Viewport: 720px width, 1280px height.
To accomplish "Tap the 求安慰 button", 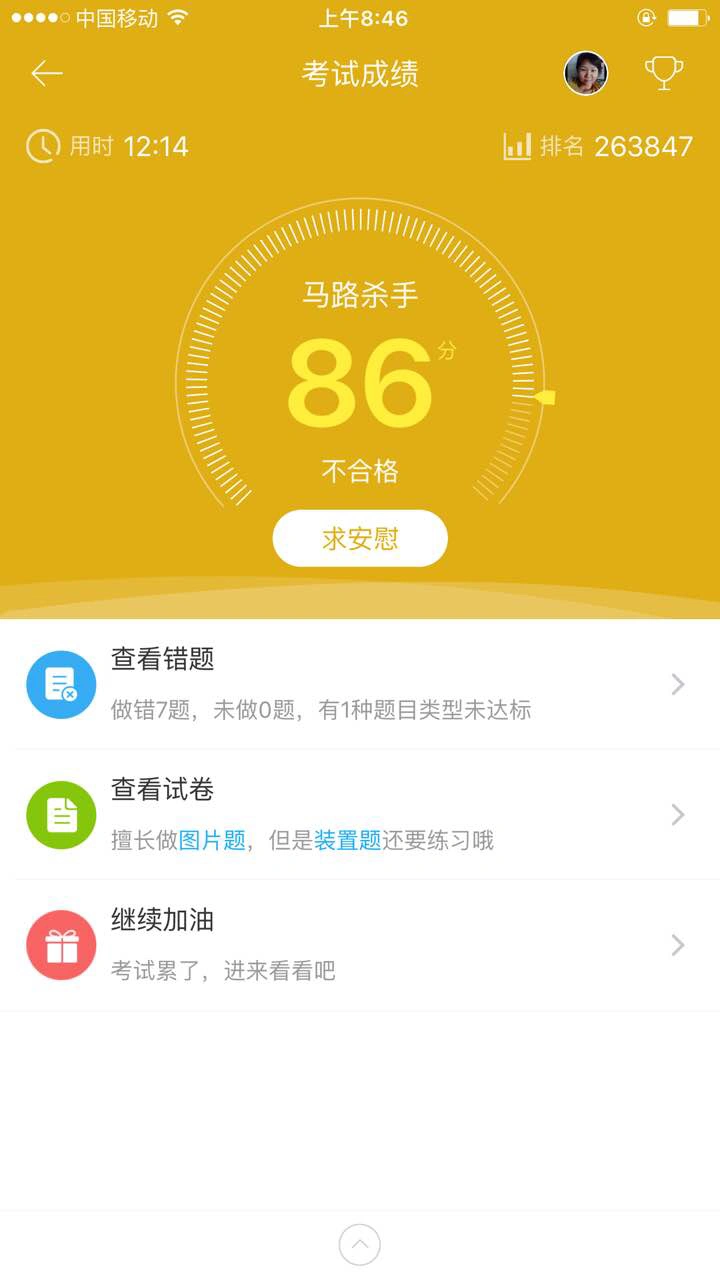I will 360,539.
